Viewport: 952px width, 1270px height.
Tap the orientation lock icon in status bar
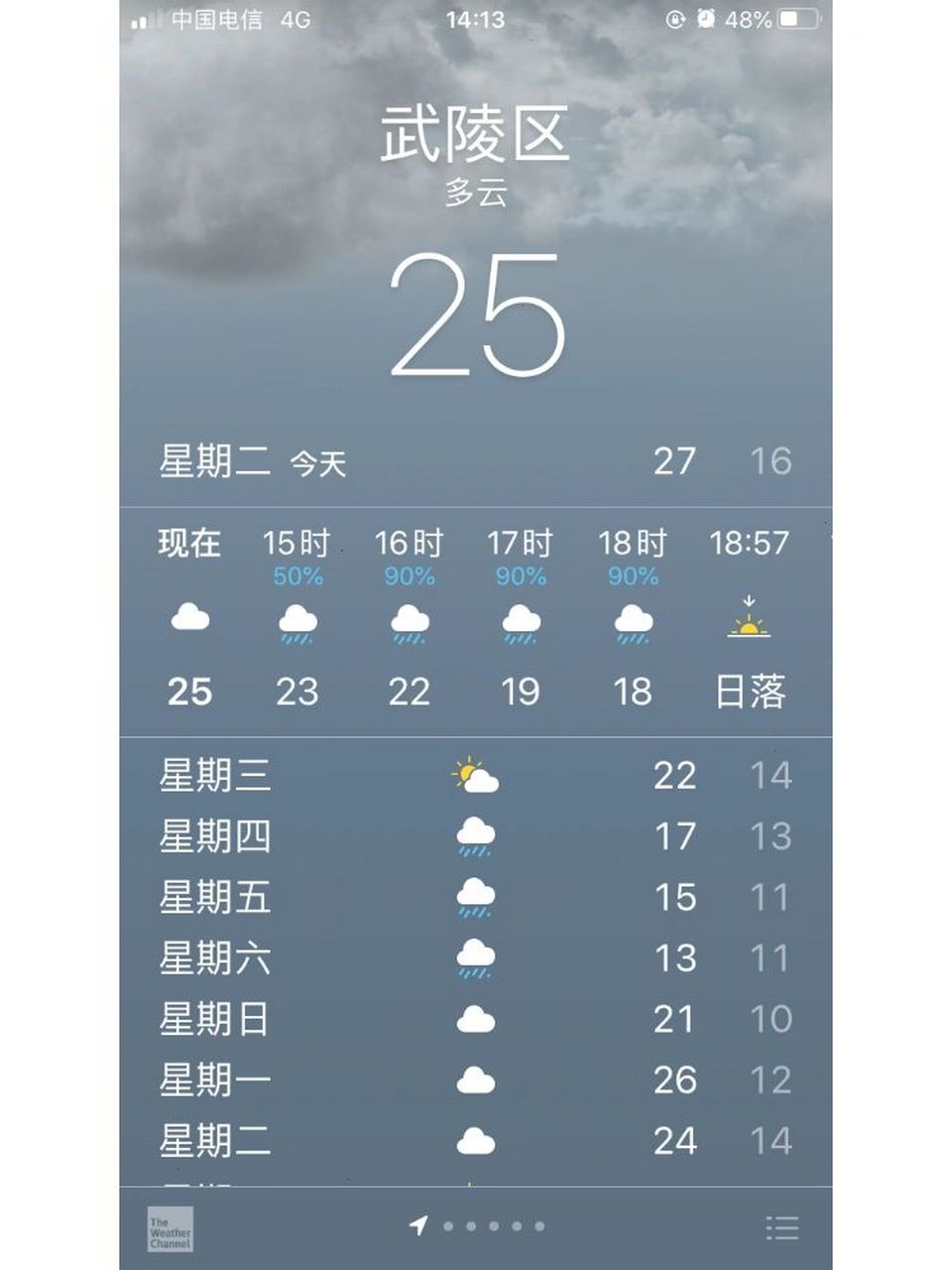click(x=676, y=17)
